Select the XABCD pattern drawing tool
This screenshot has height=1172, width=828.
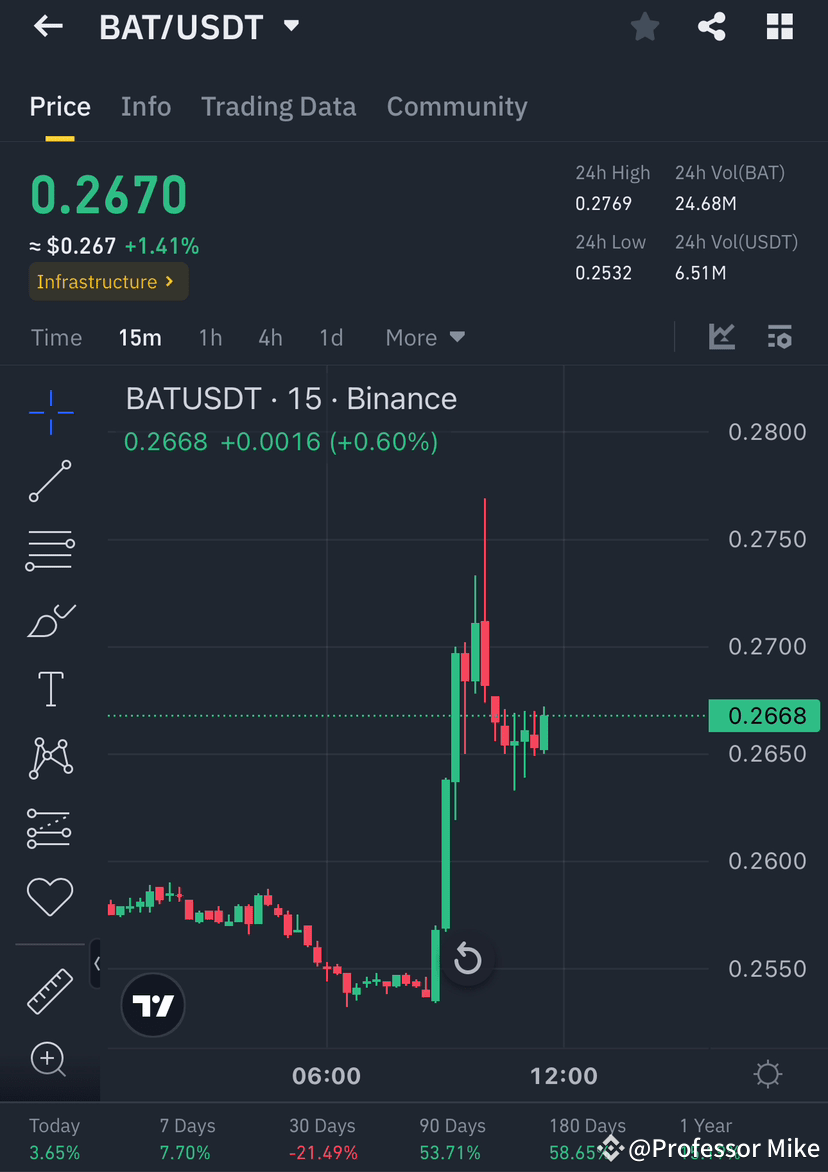pyautogui.click(x=50, y=758)
